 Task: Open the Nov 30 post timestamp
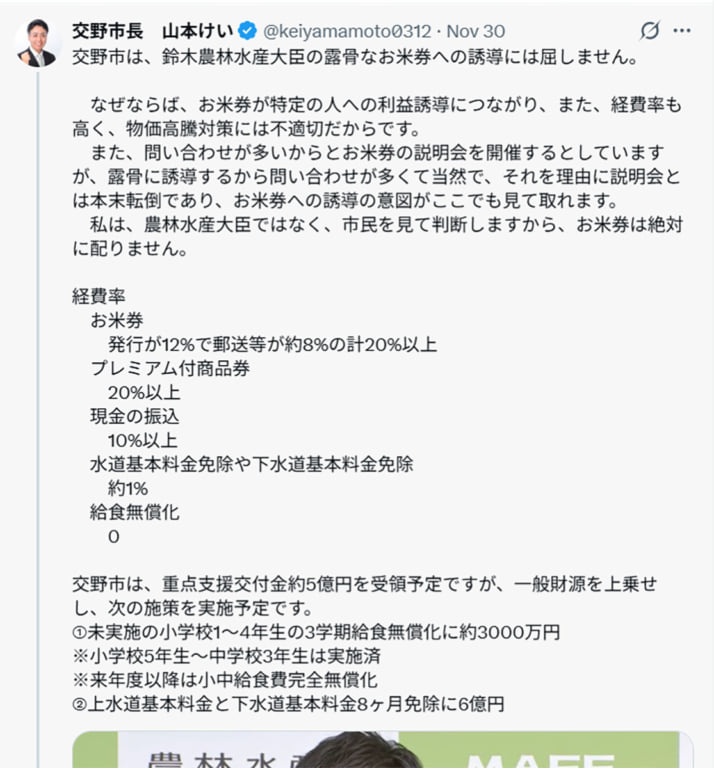click(478, 31)
